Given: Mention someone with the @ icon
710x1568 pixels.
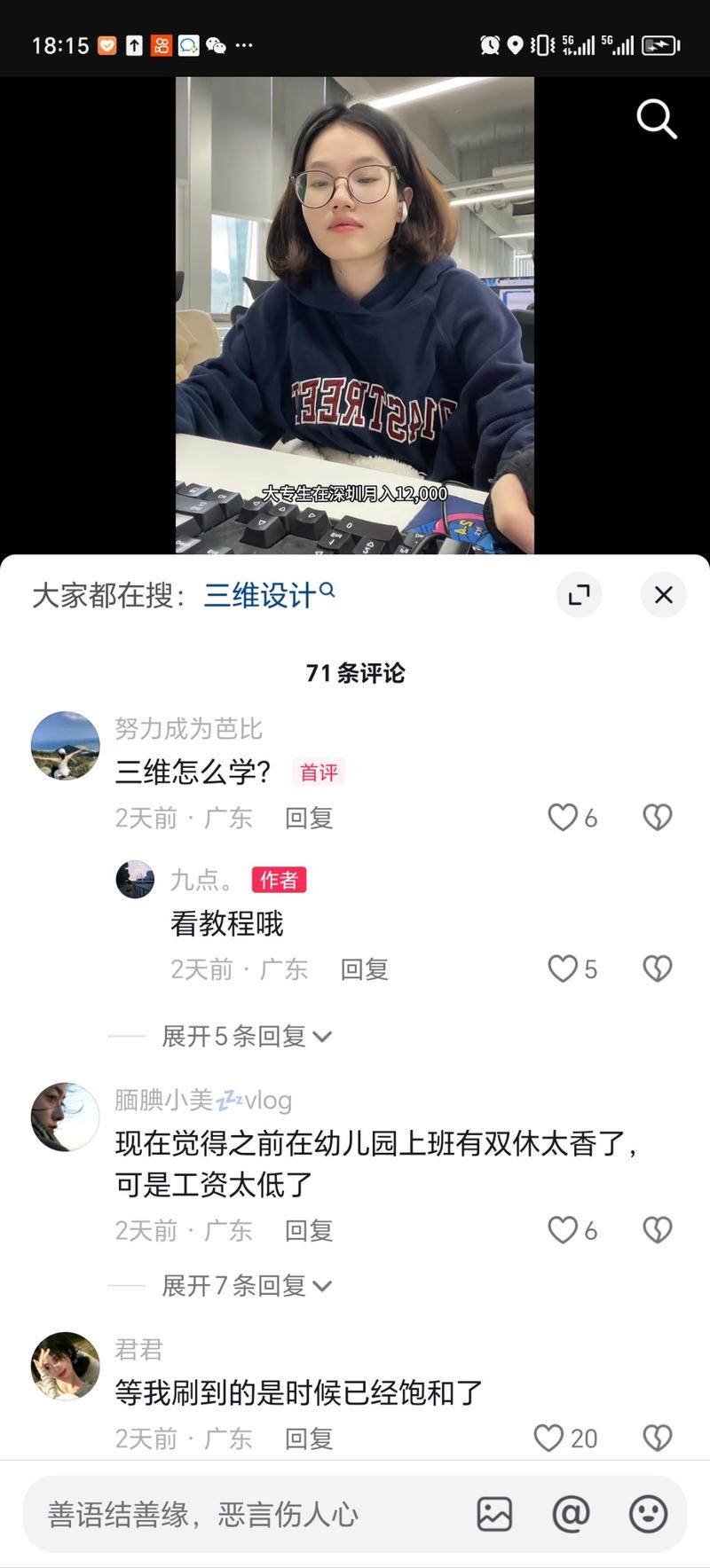Looking at the screenshot, I should (571, 1514).
